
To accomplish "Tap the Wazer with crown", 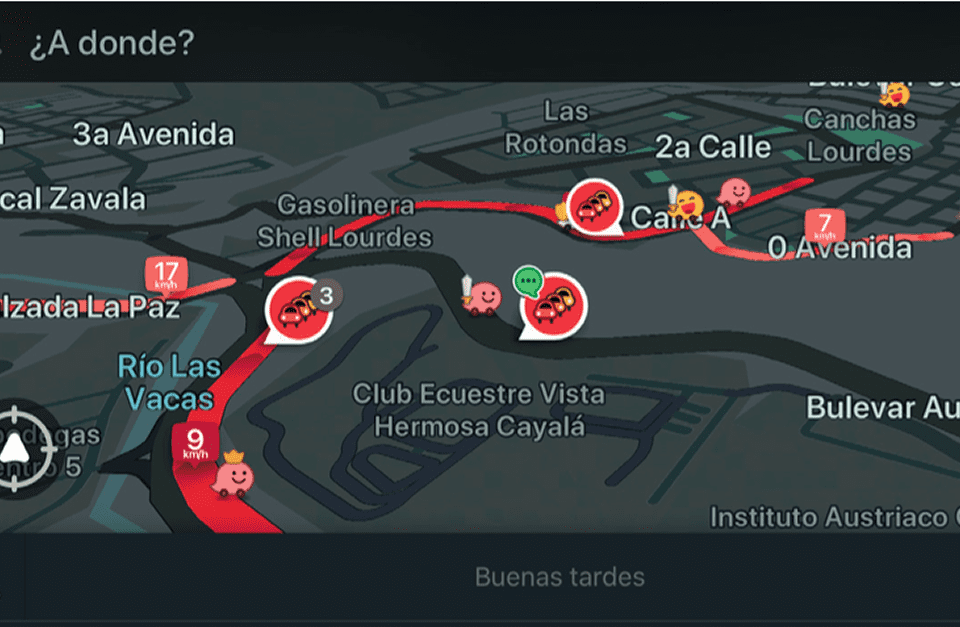I will (x=234, y=476).
